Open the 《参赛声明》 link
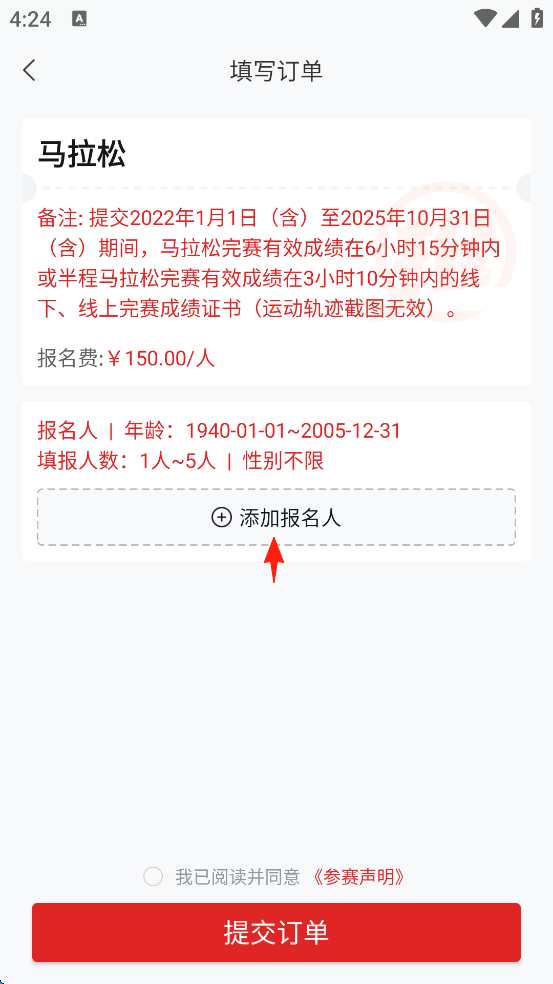The width and height of the screenshot is (553, 984). pos(358,877)
